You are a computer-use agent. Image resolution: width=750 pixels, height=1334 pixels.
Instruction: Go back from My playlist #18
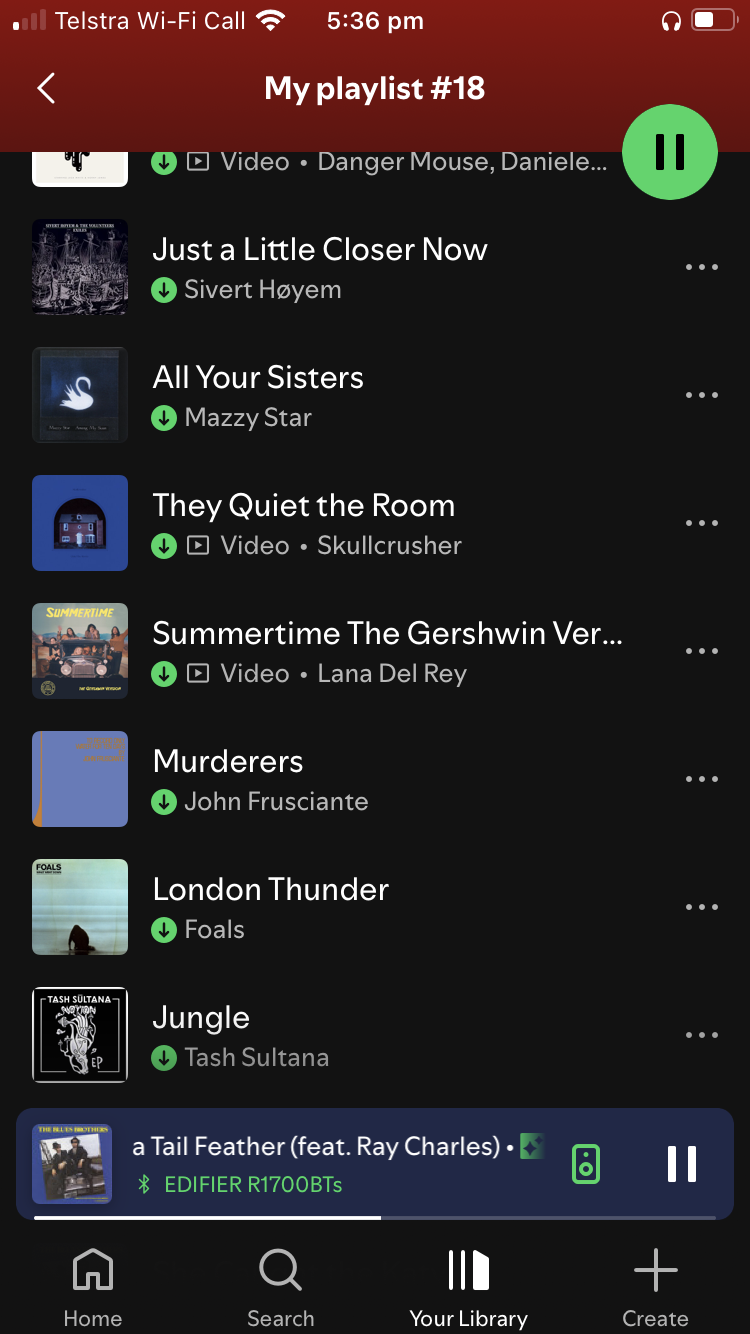point(46,88)
